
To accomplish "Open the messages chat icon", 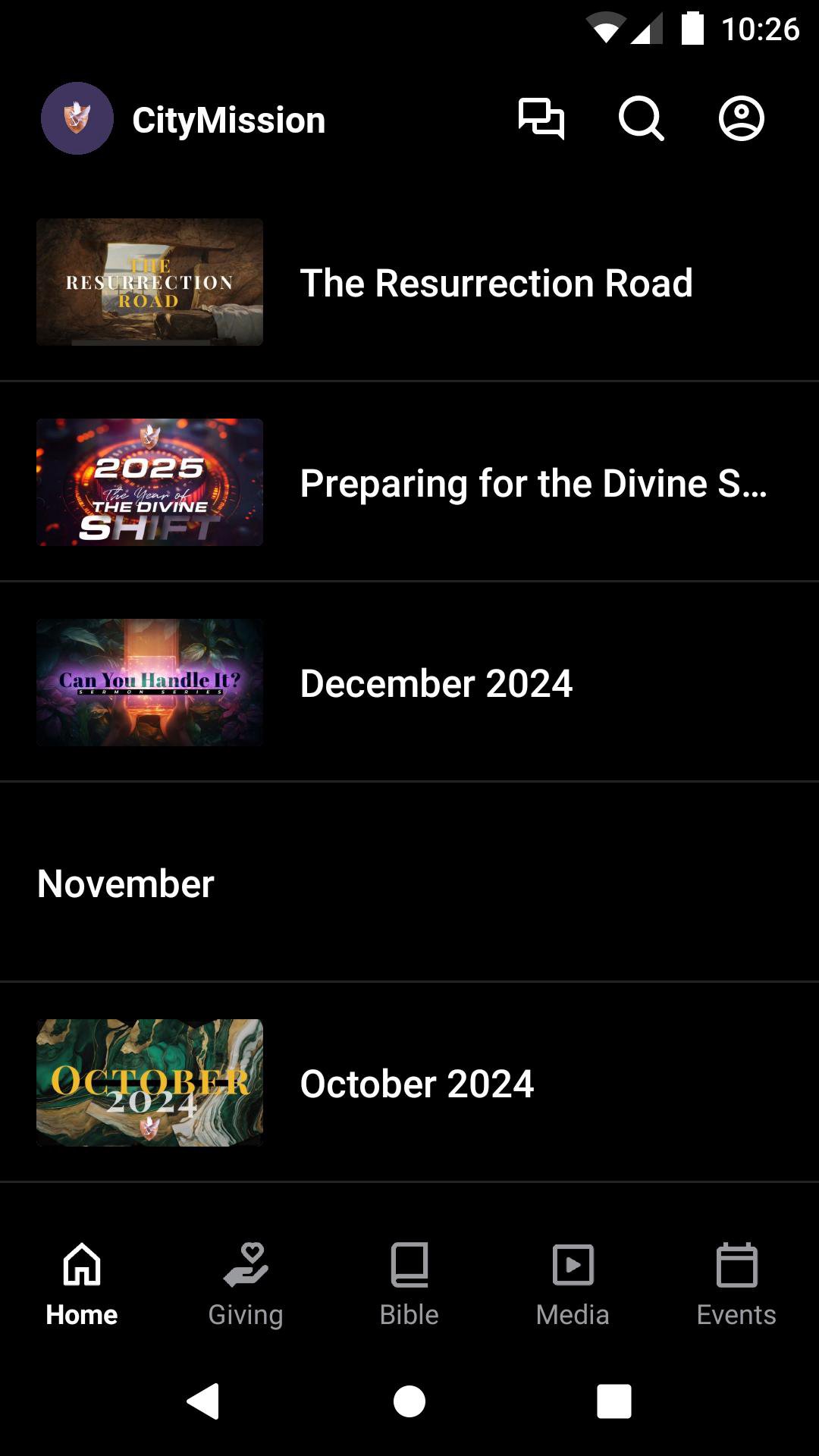I will pyautogui.click(x=541, y=119).
